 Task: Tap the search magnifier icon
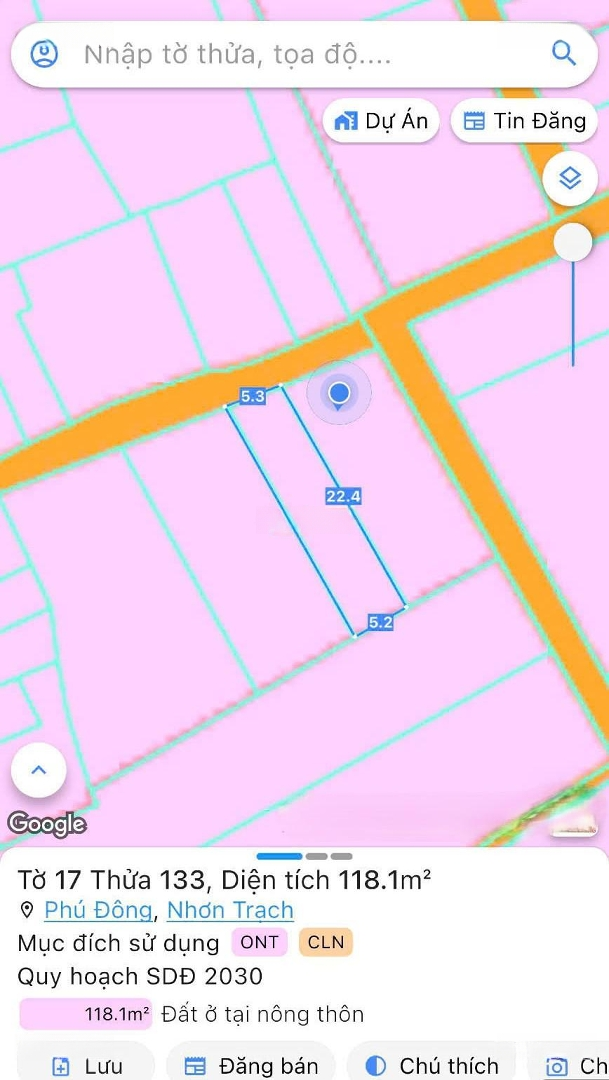pos(564,53)
